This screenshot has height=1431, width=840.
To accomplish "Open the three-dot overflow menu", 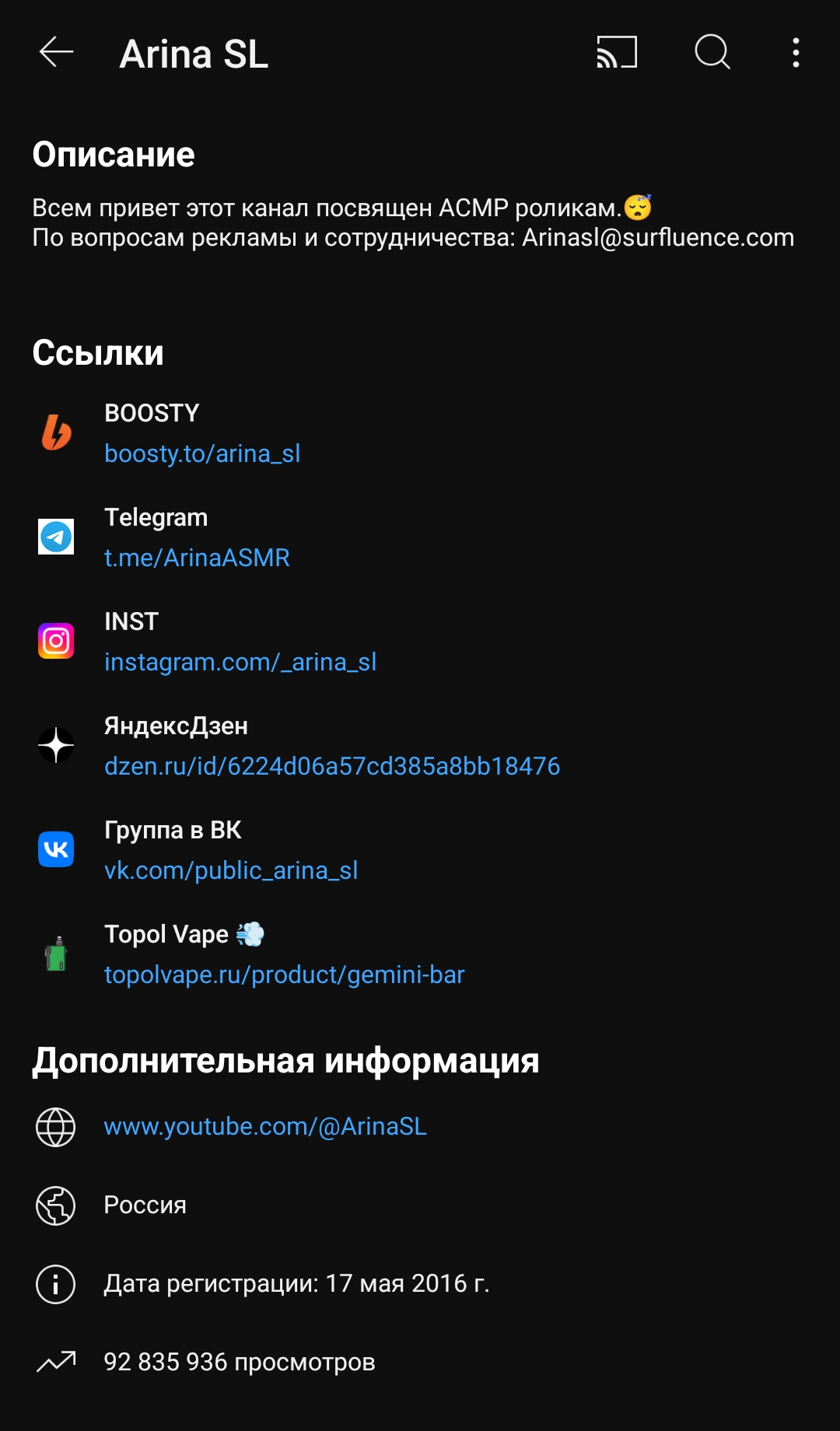I will pyautogui.click(x=796, y=52).
